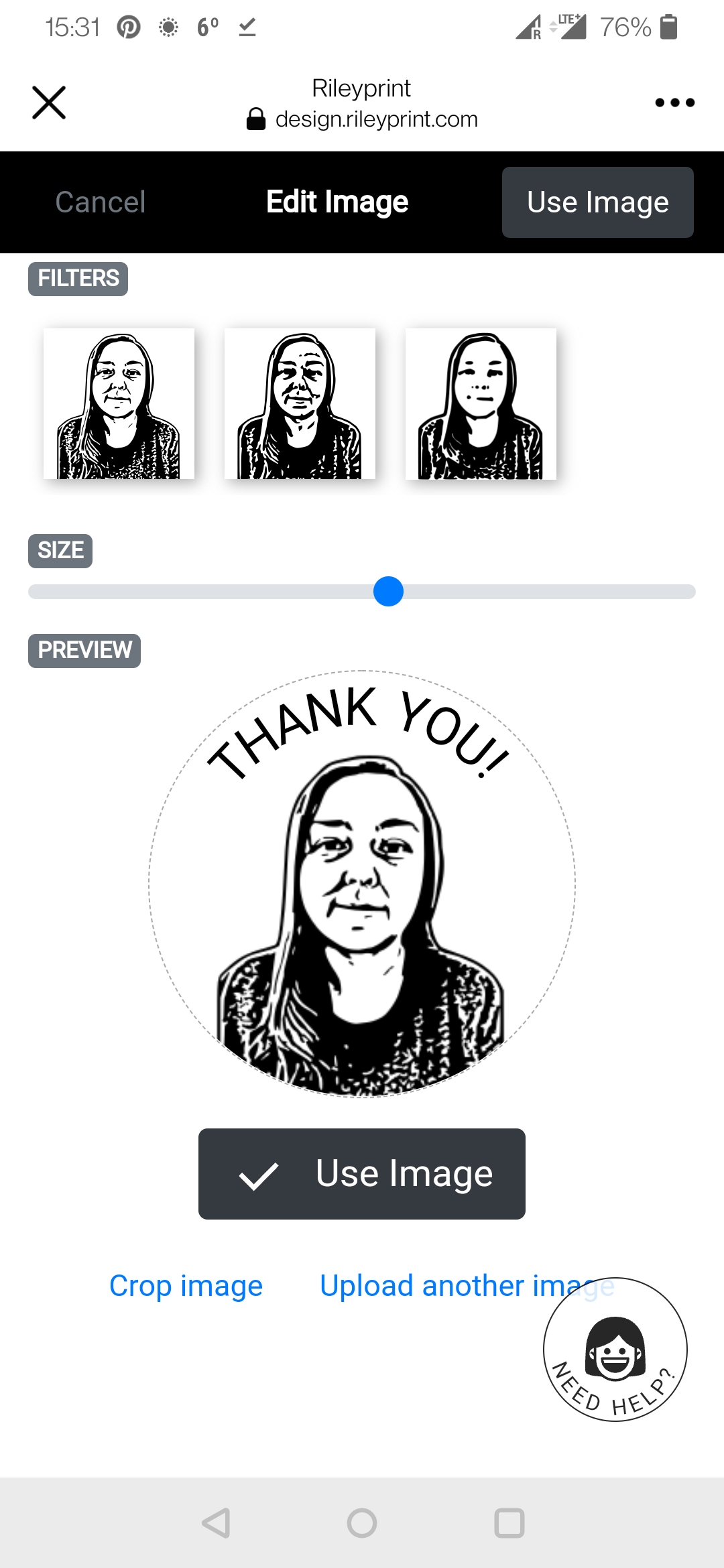
Task: Open the Crop image link
Action: click(x=186, y=1285)
